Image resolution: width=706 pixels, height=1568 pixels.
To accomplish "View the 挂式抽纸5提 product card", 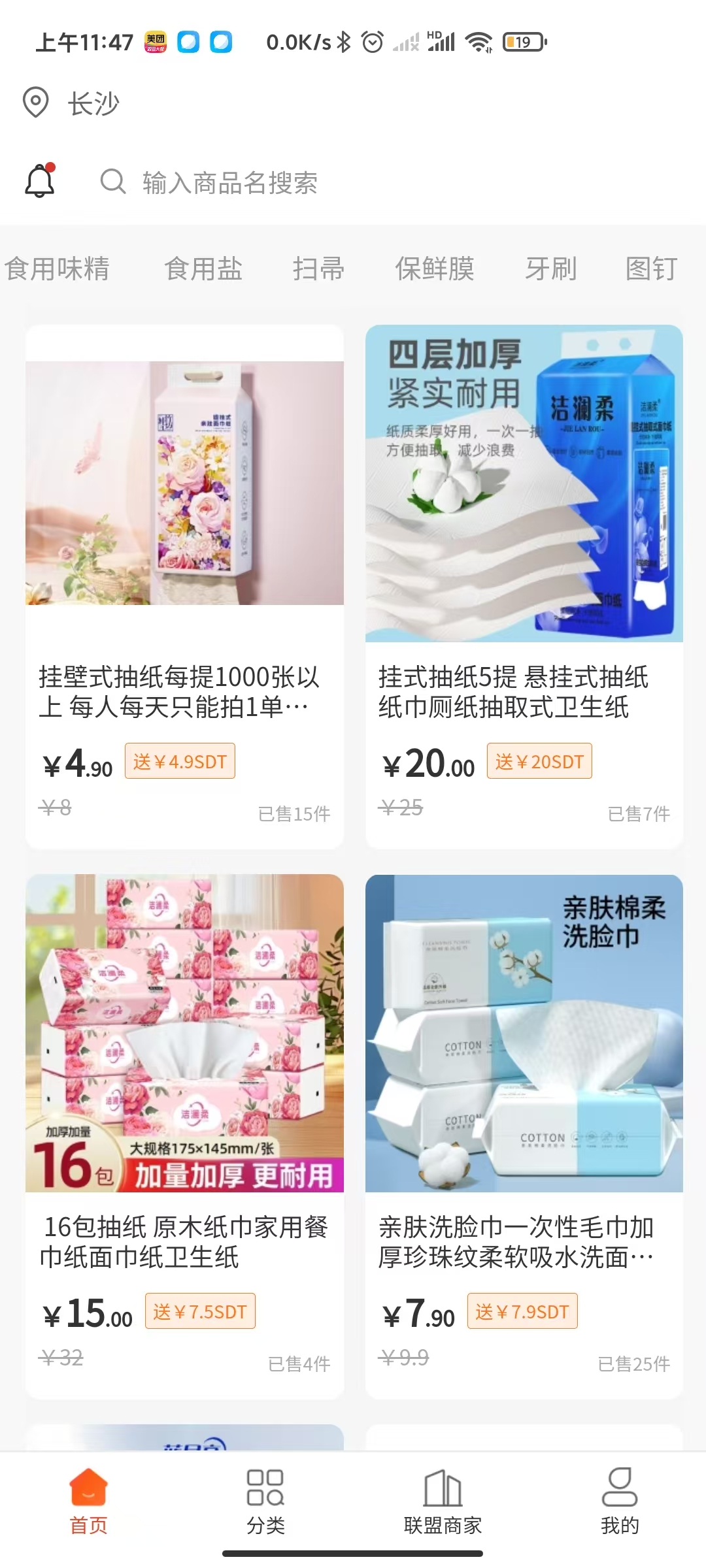I will click(x=524, y=586).
